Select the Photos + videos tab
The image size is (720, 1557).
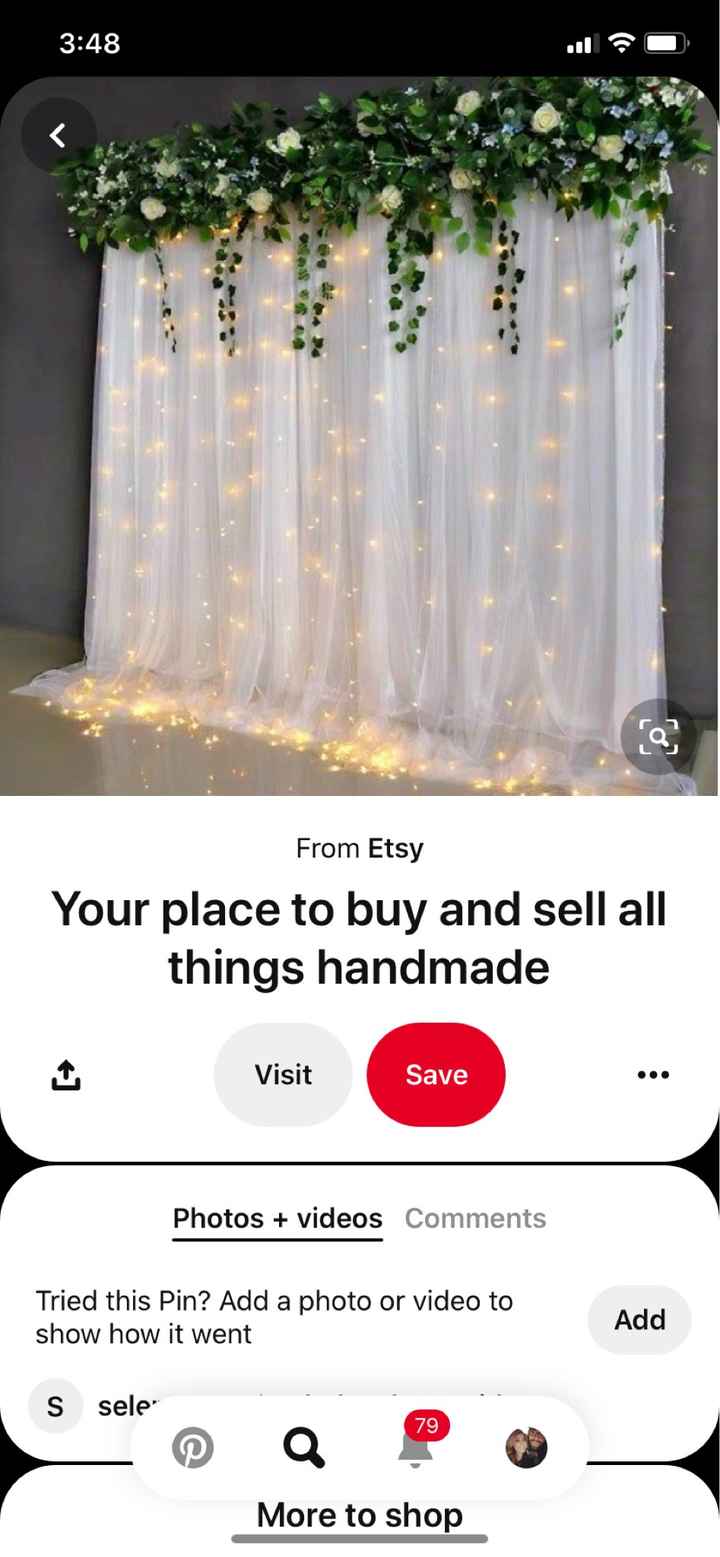click(277, 1218)
